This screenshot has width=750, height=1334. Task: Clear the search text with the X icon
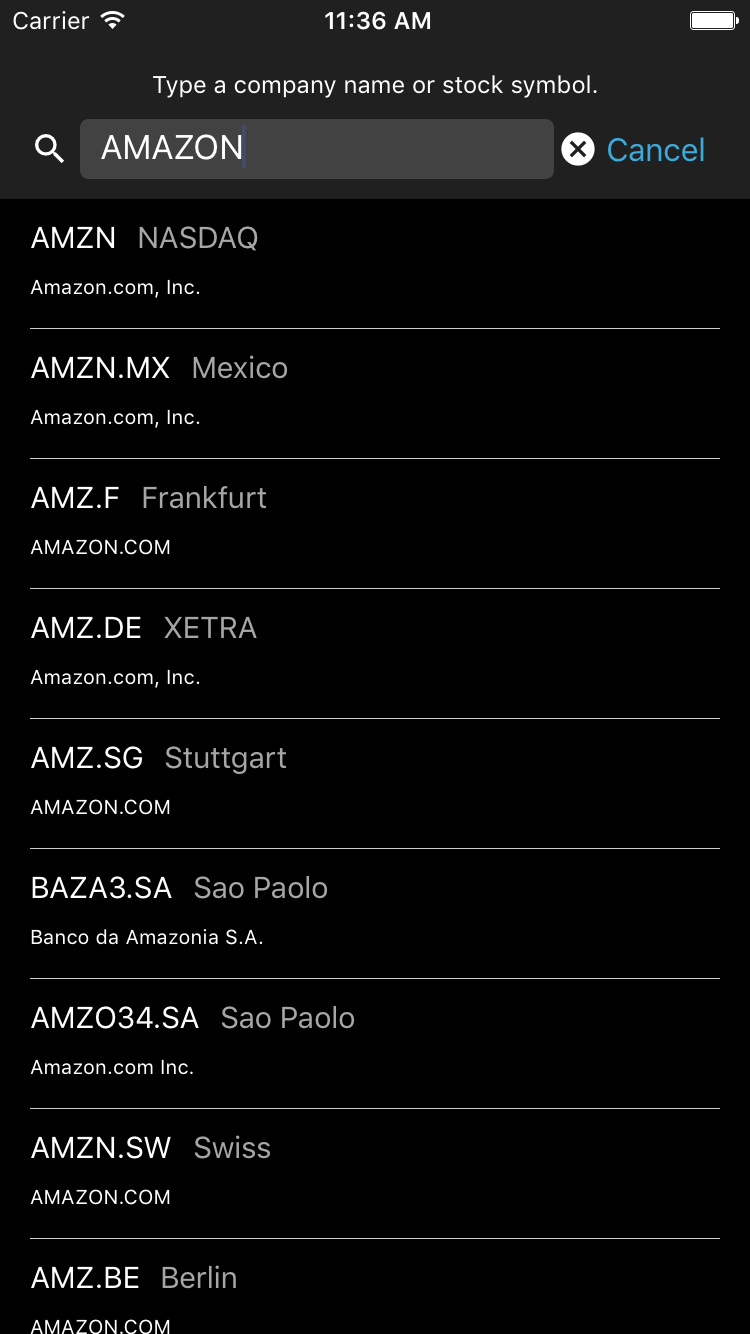[x=578, y=149]
